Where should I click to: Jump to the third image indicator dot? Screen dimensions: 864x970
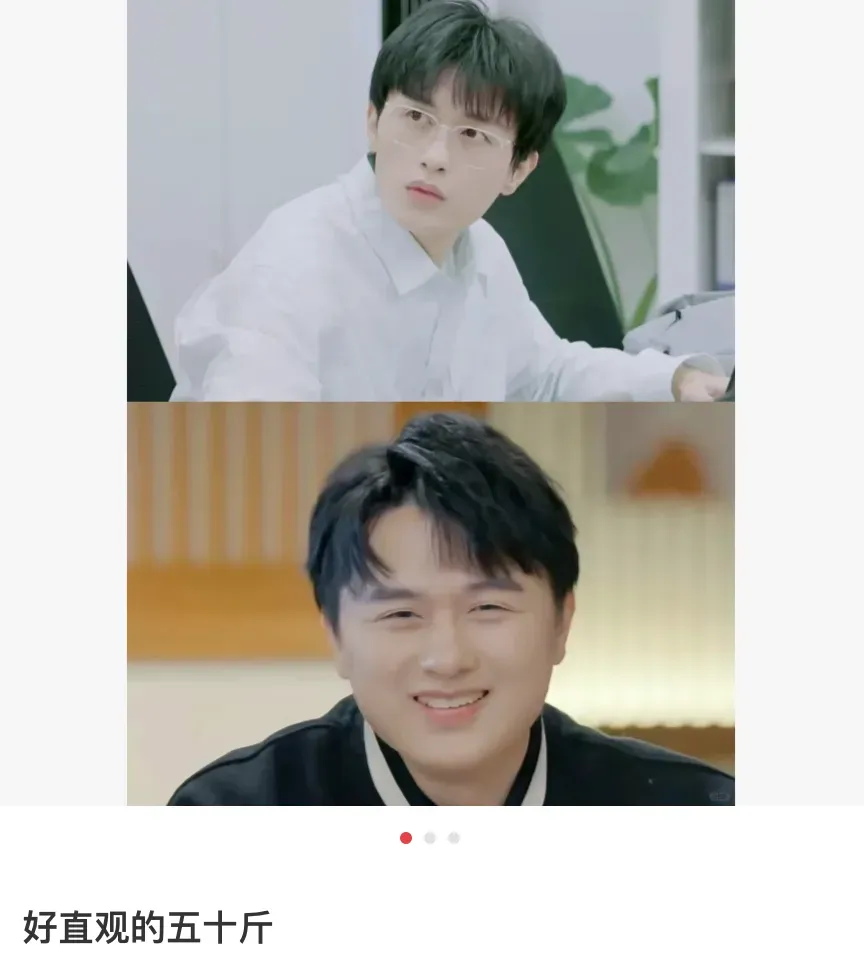tap(454, 838)
